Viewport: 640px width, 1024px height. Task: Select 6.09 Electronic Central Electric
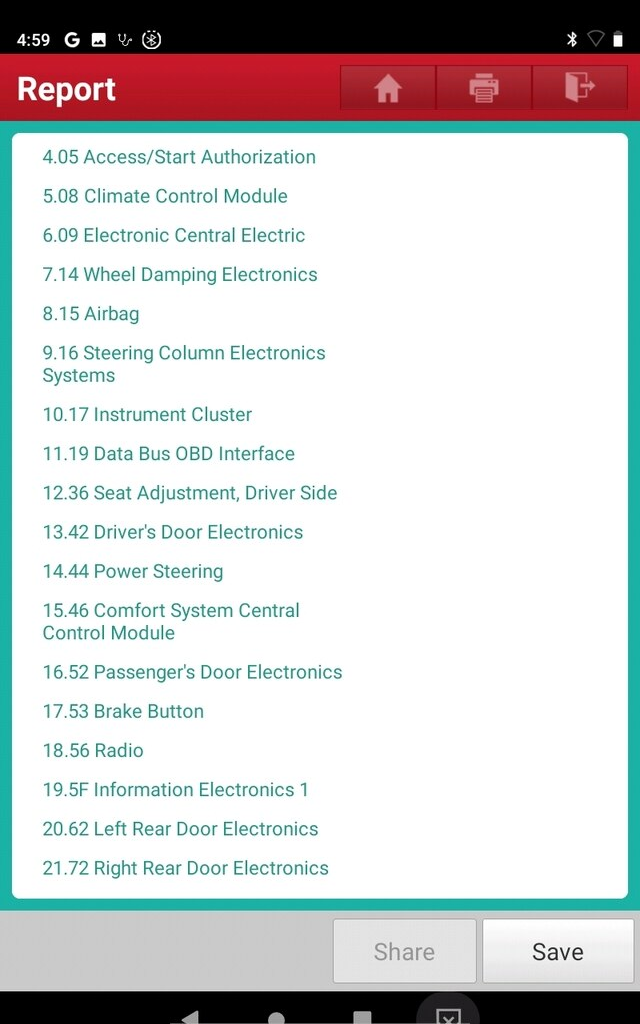click(174, 235)
